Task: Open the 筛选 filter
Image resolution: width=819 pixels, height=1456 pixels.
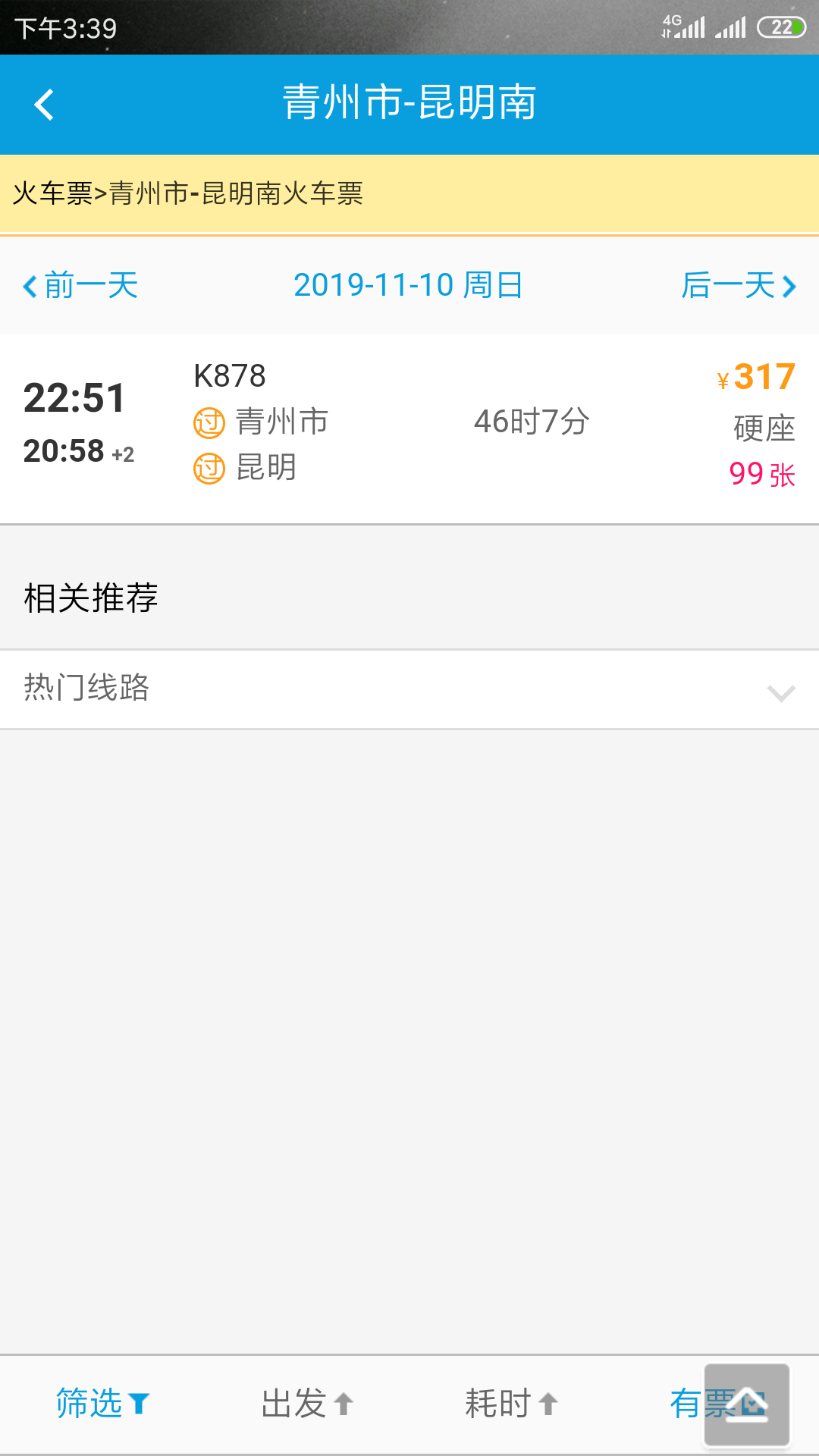Action: (x=103, y=1403)
